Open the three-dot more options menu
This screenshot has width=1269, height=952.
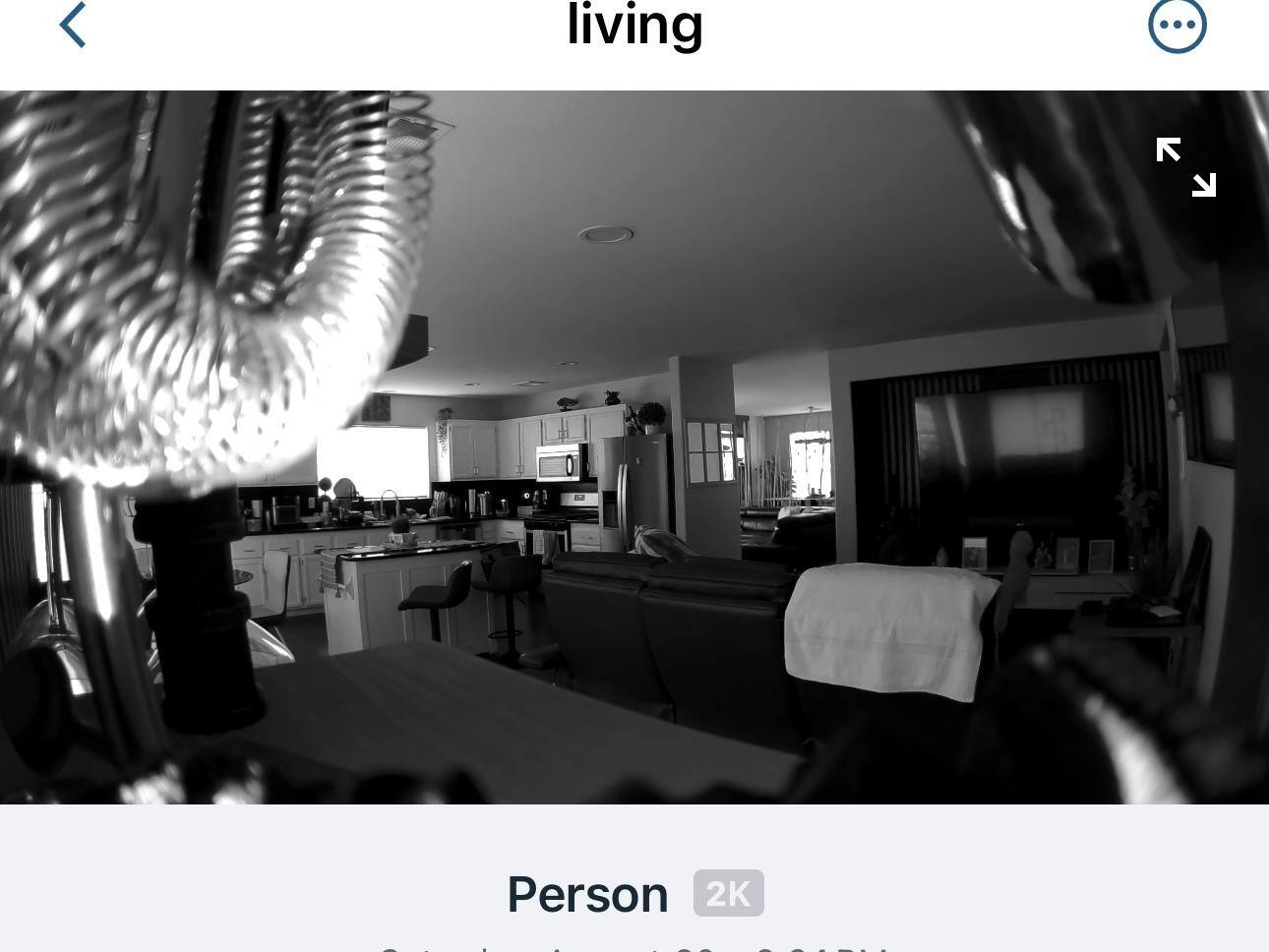[1177, 25]
